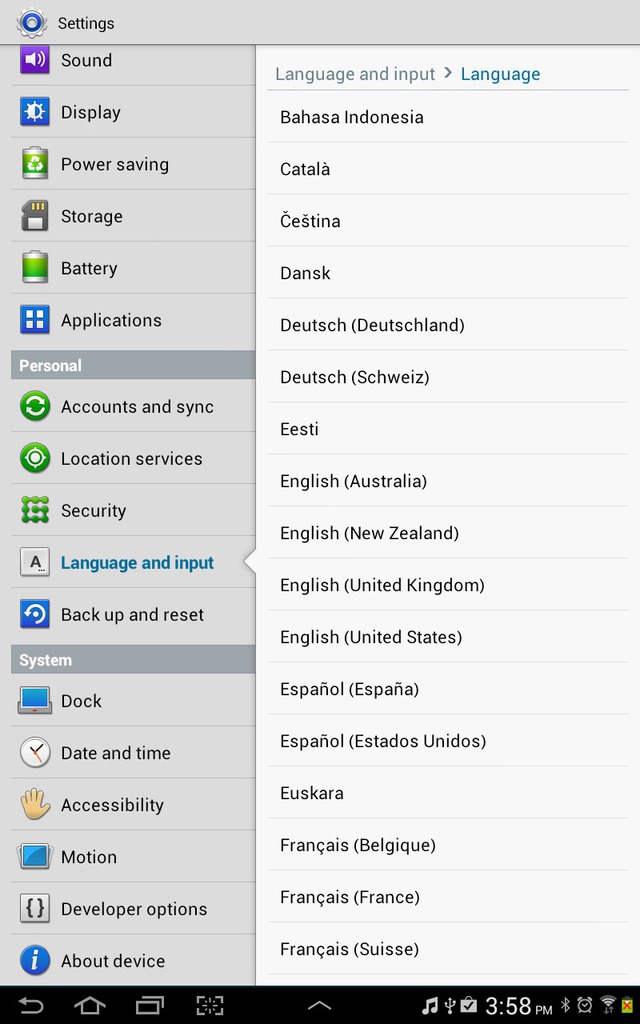Select English (United States) language
Viewport: 640px width, 1024px height.
447,637
